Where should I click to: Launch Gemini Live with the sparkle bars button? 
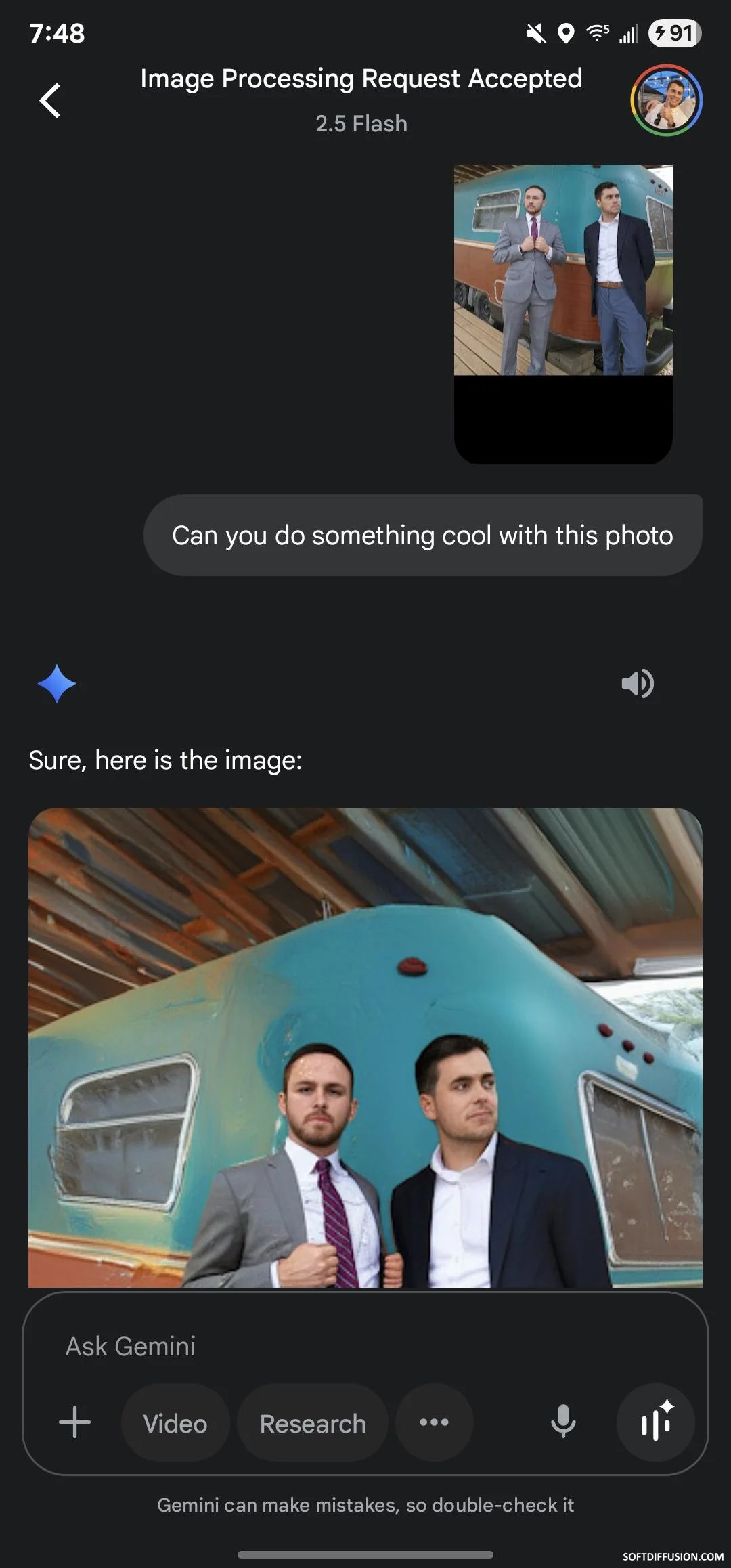pos(656,1422)
